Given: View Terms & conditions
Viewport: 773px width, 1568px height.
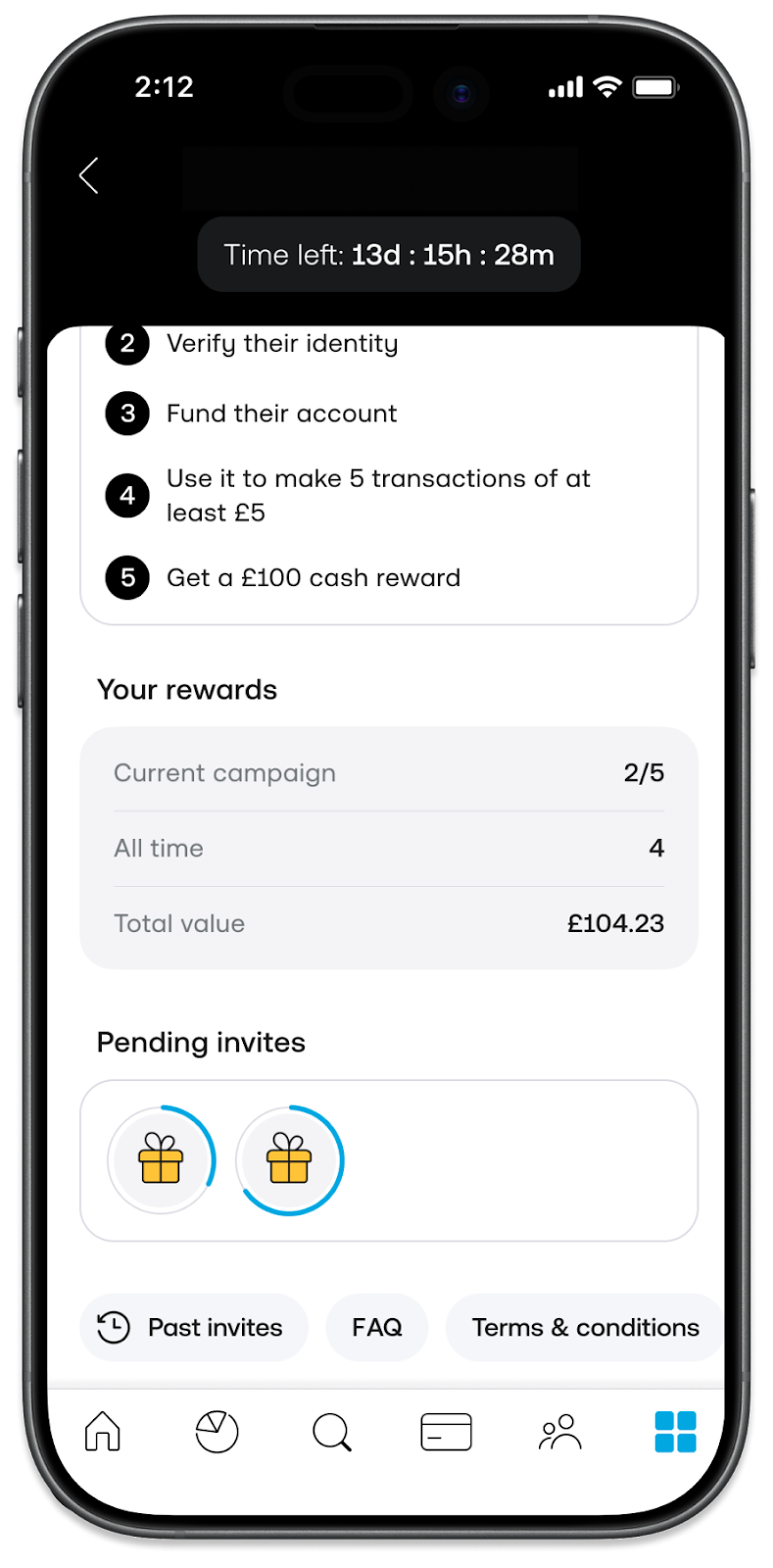Looking at the screenshot, I should pos(585,1327).
